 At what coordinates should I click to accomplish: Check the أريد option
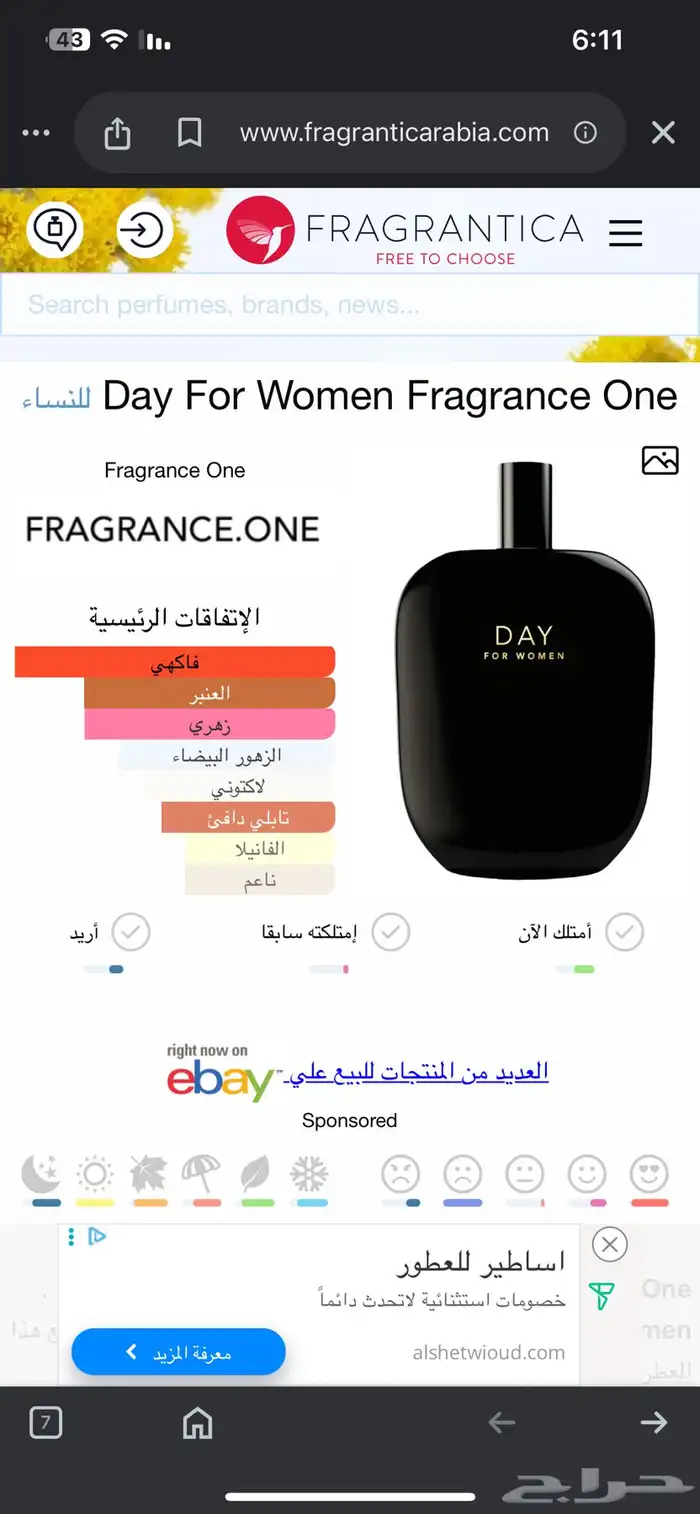coord(130,932)
